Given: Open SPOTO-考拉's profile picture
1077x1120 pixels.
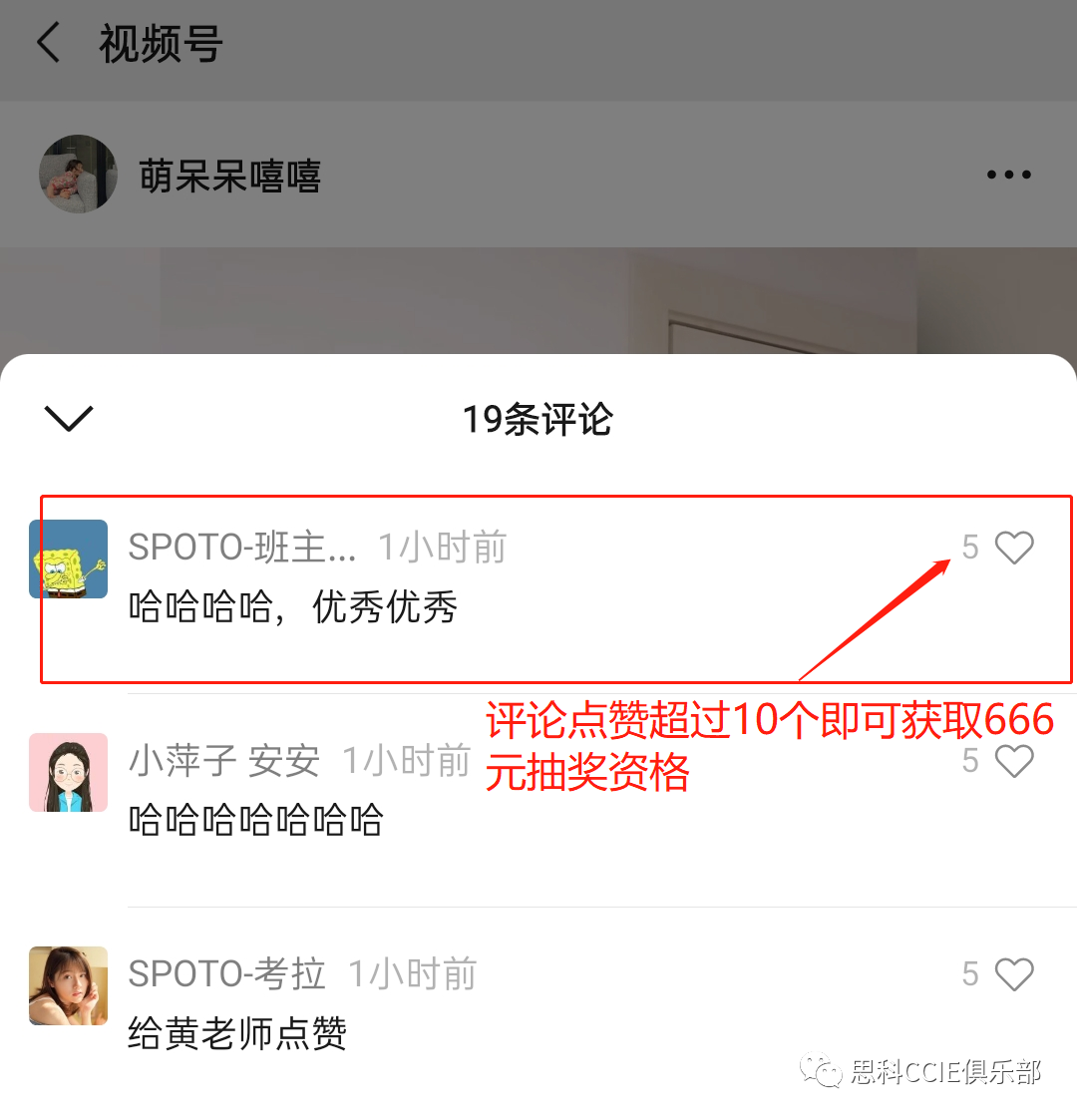Looking at the screenshot, I should coord(68,985).
